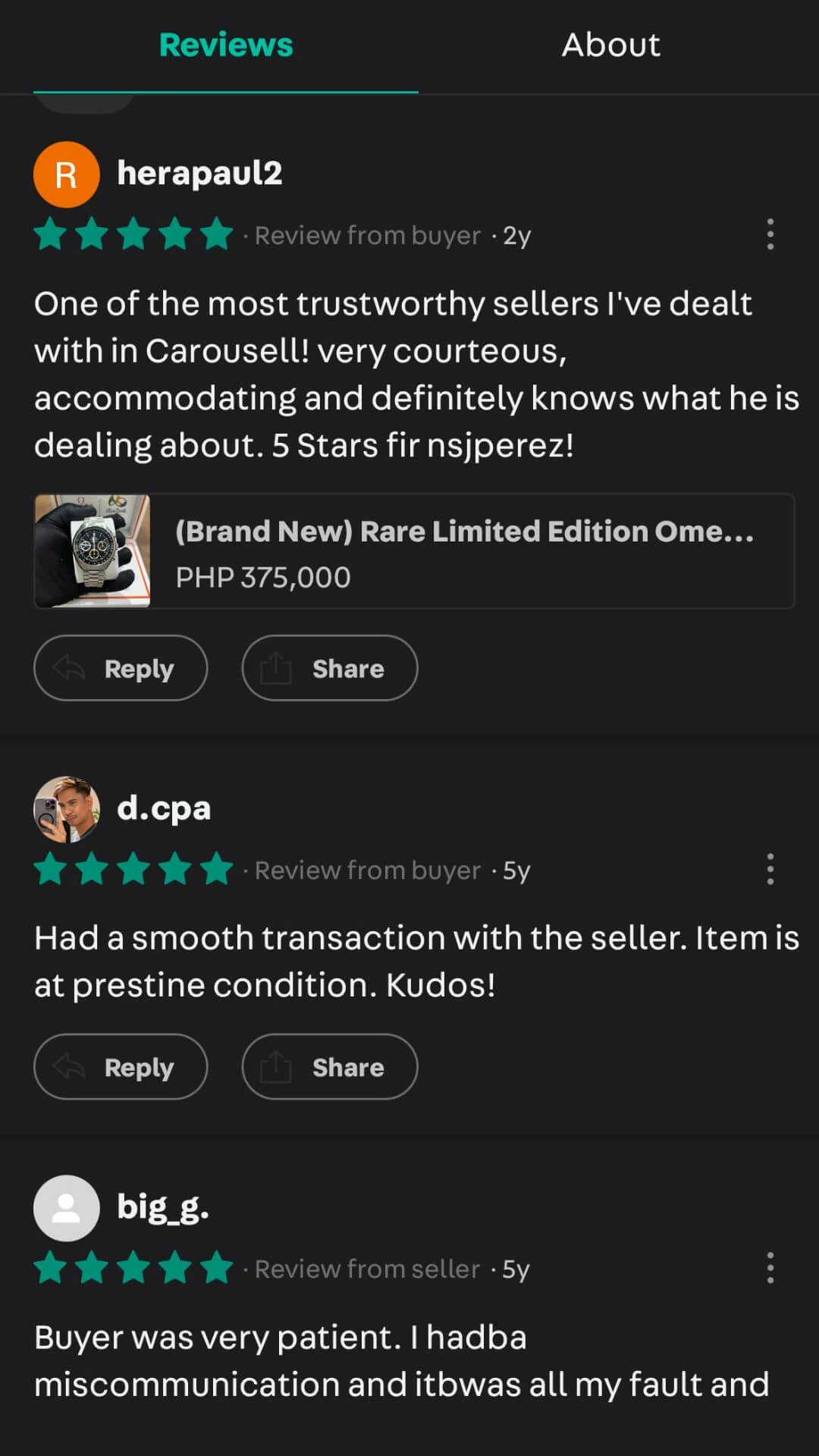Select the Reviews tab
819x1456 pixels.
[x=225, y=45]
